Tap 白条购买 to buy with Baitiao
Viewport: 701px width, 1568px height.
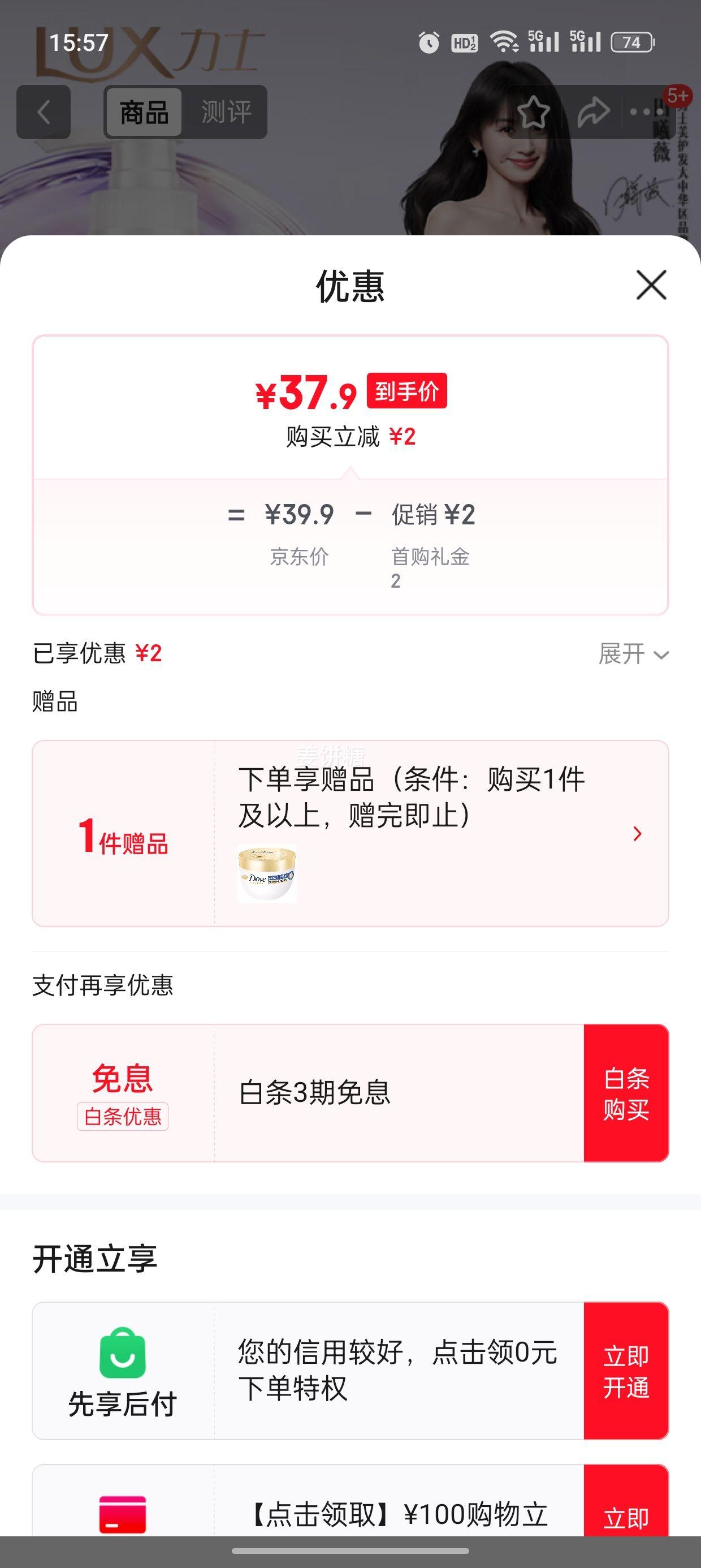click(x=626, y=1093)
